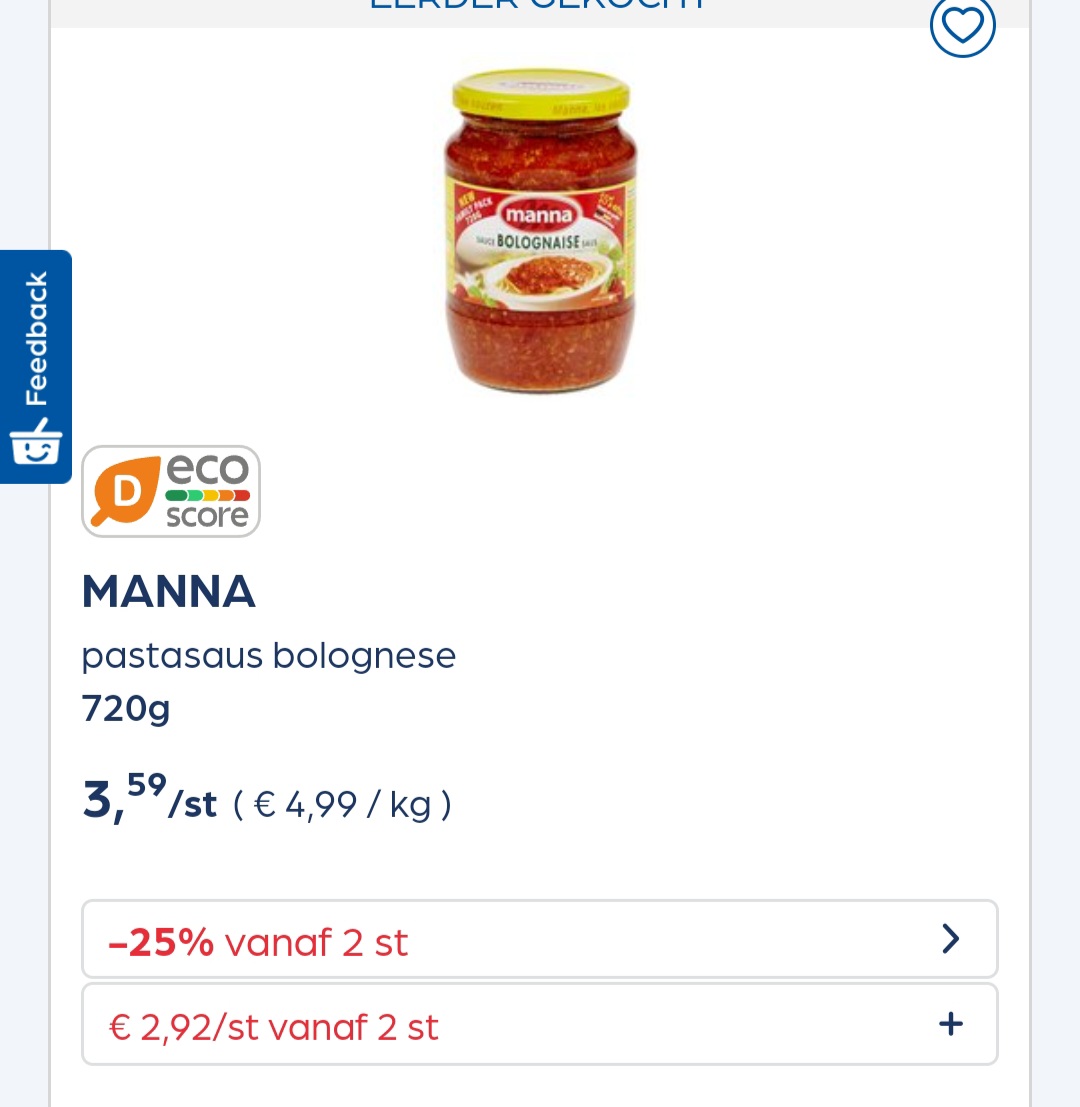Open promotion details via right chevron icon

[x=950, y=938]
